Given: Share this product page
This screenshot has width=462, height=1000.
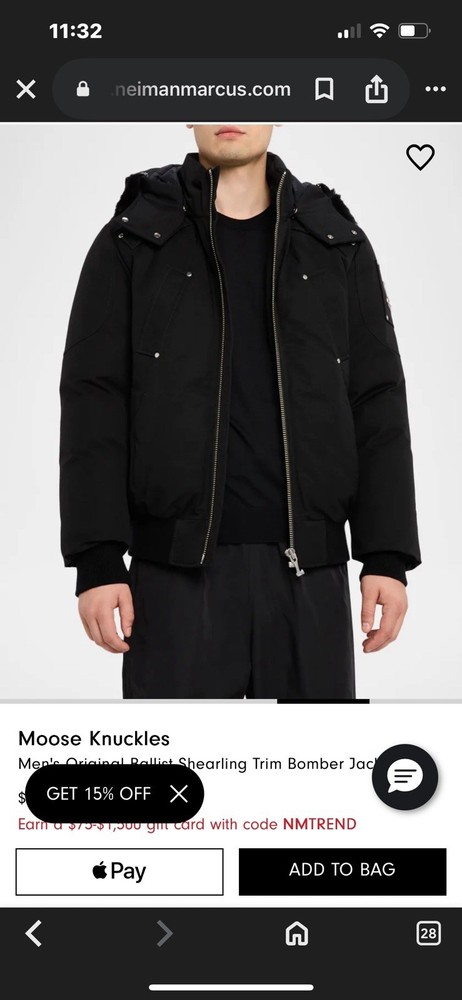Looking at the screenshot, I should click(376, 89).
